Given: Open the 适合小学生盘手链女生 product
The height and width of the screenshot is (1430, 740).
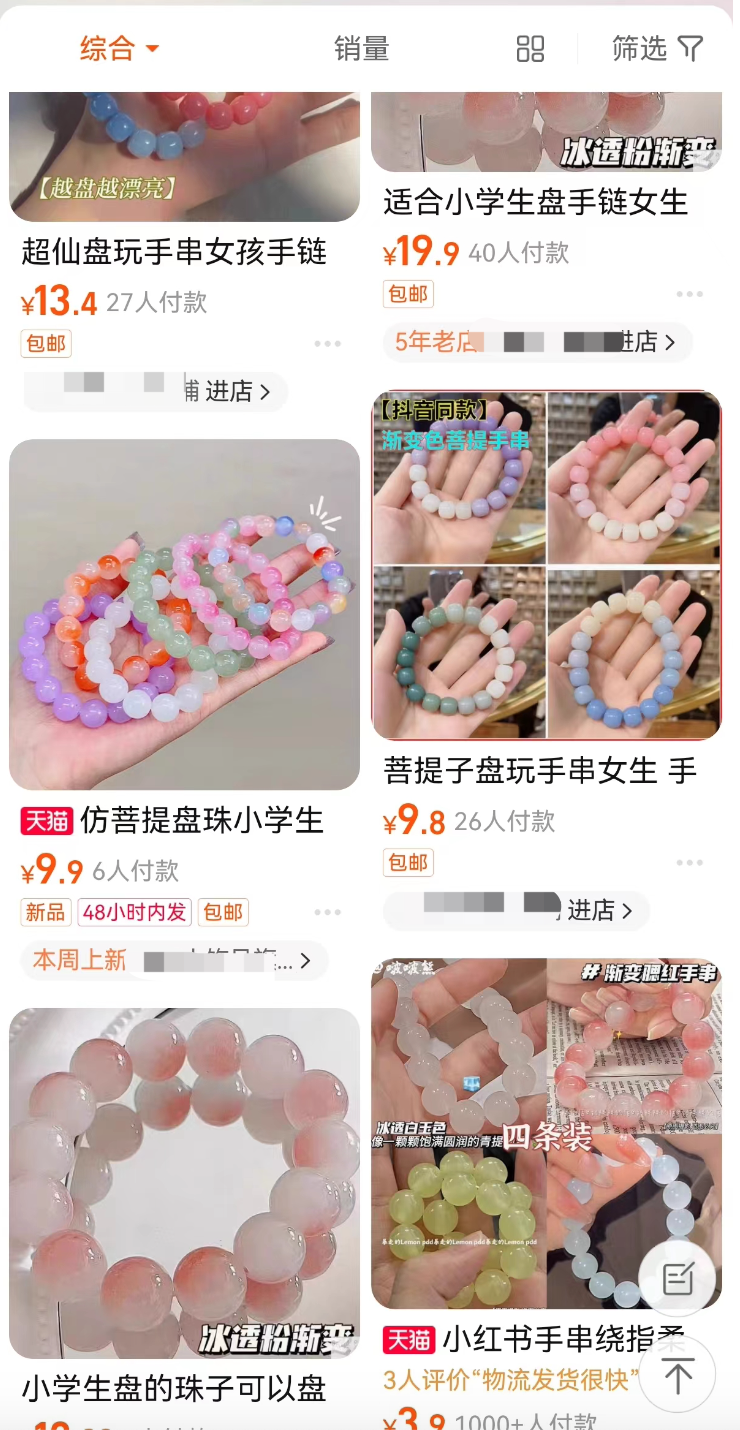Looking at the screenshot, I should coord(535,202).
